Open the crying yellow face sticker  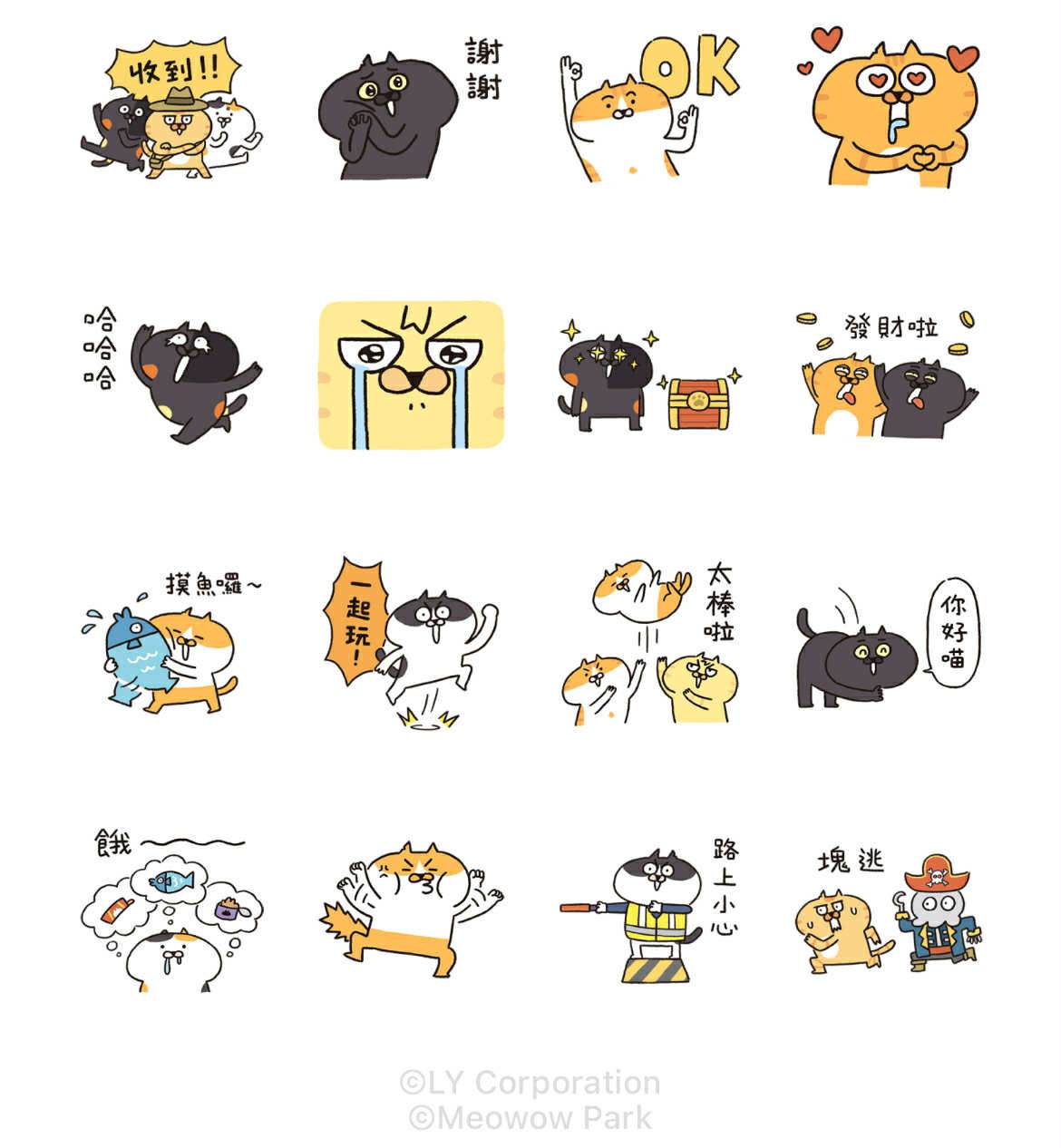point(411,375)
